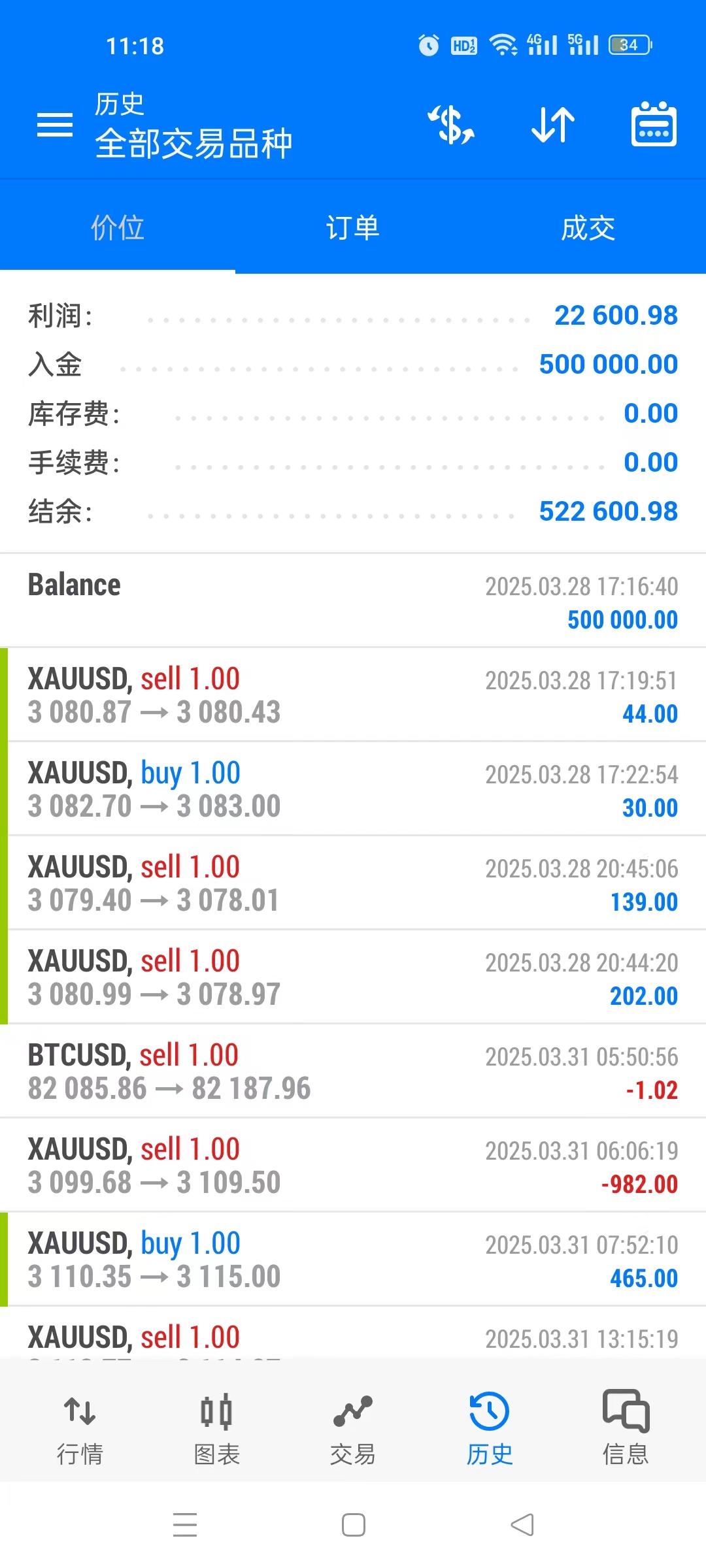Open the calendar date range picker

tap(654, 124)
